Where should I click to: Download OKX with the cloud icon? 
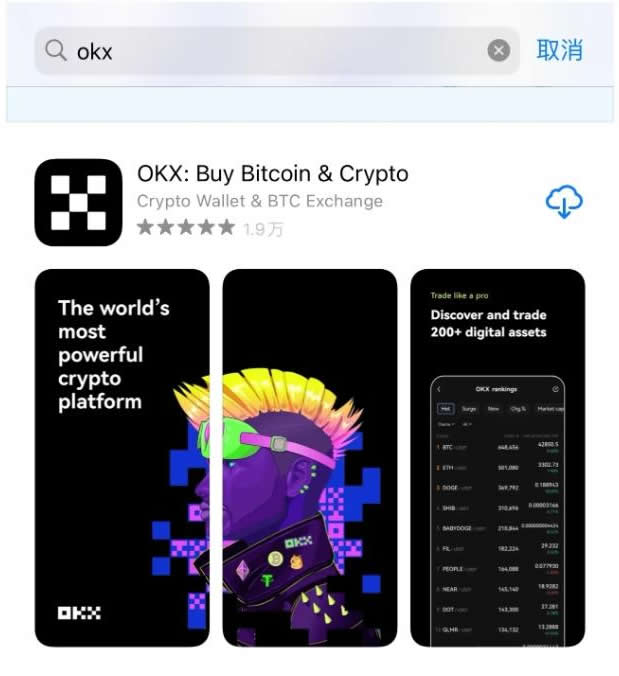(563, 202)
